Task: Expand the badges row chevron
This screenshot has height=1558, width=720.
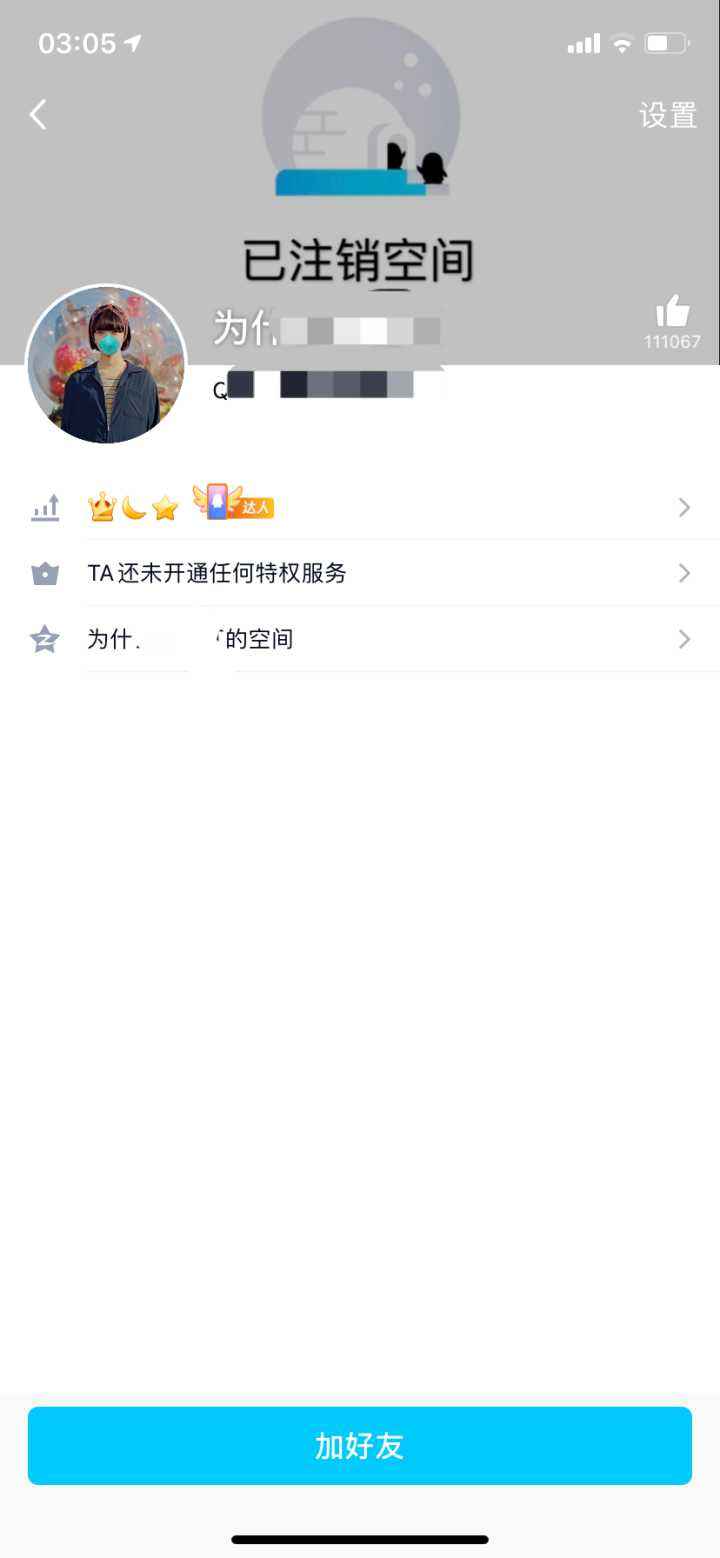Action: [x=684, y=507]
